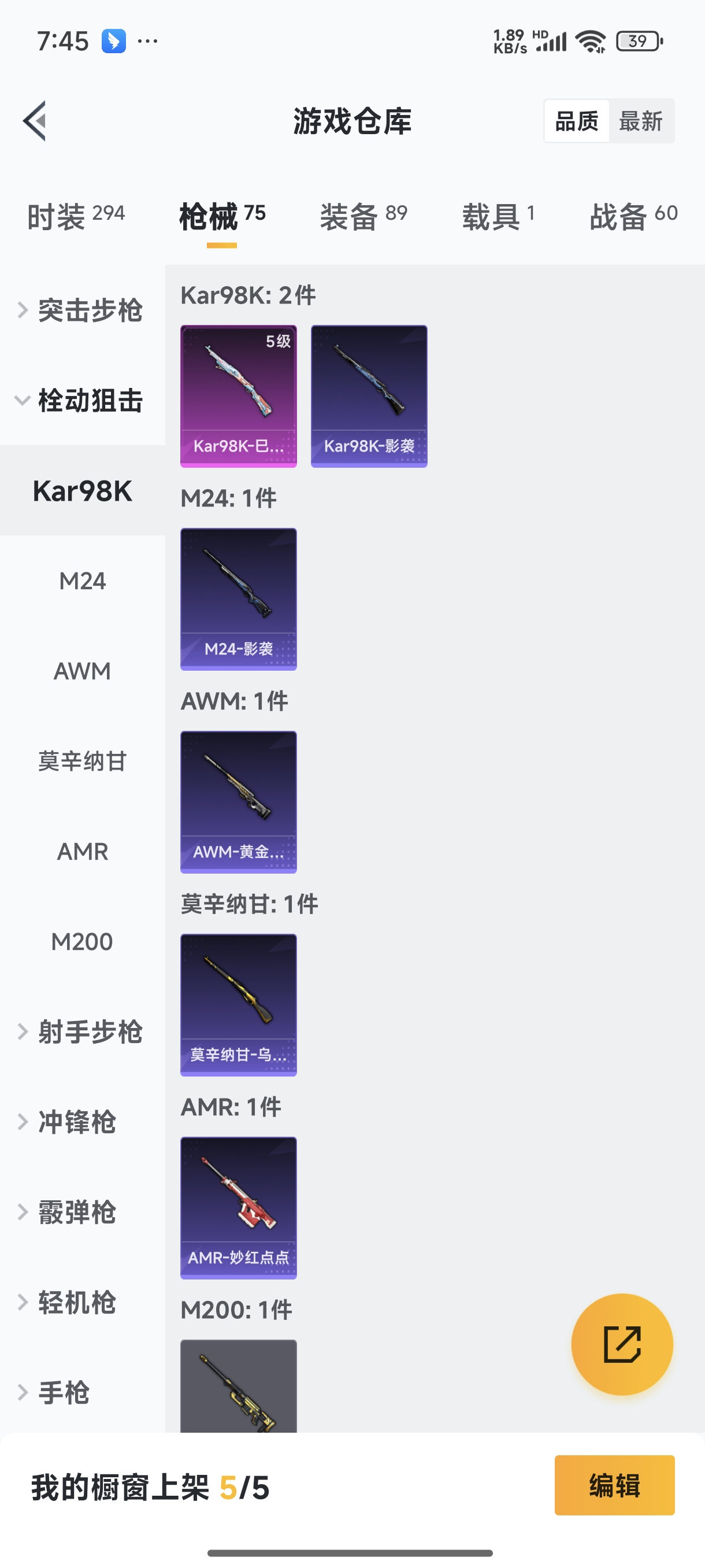Sort by 最新
Screen dimensions: 705x1568
pos(640,121)
